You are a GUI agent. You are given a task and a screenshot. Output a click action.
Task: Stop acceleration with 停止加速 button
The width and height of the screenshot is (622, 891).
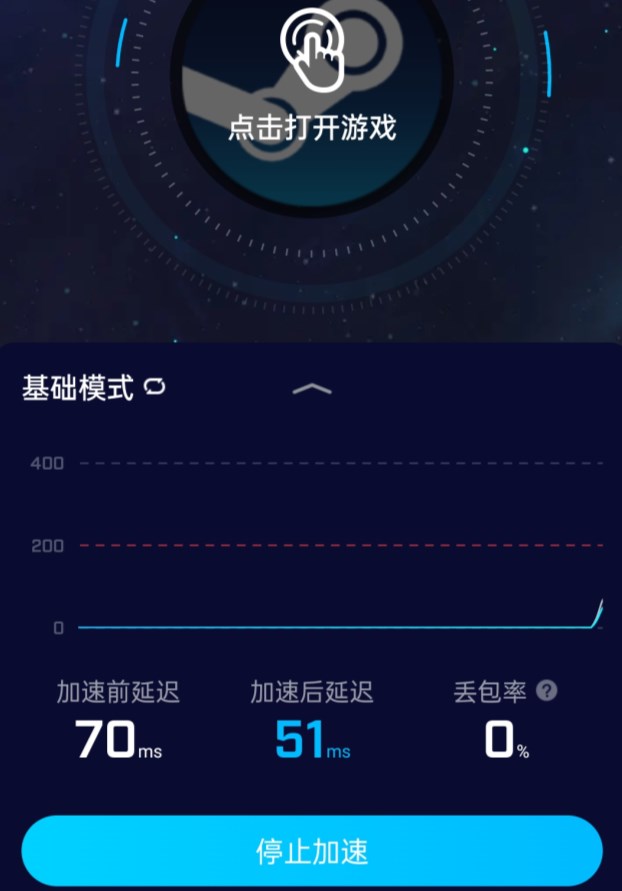[x=312, y=851]
